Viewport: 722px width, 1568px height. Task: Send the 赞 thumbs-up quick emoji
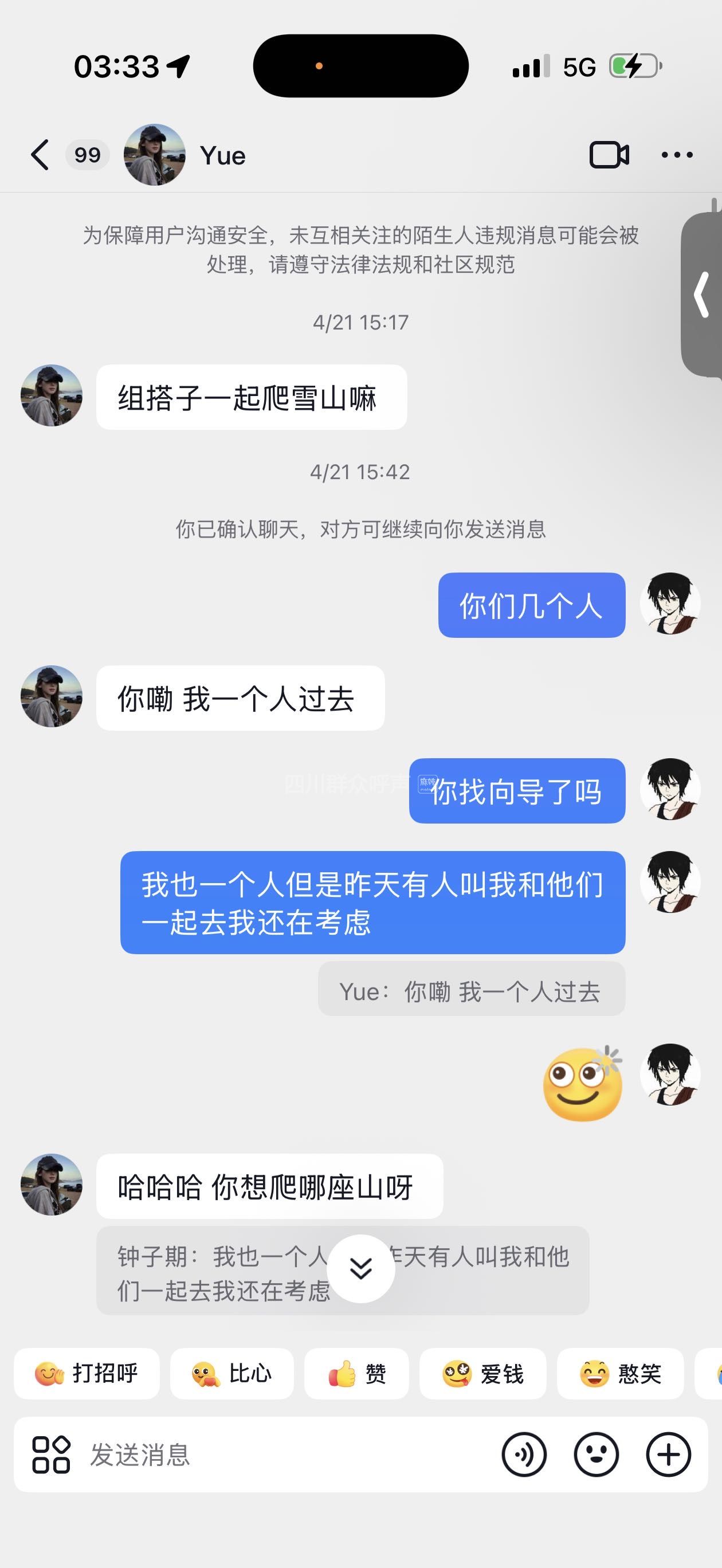click(x=356, y=1374)
